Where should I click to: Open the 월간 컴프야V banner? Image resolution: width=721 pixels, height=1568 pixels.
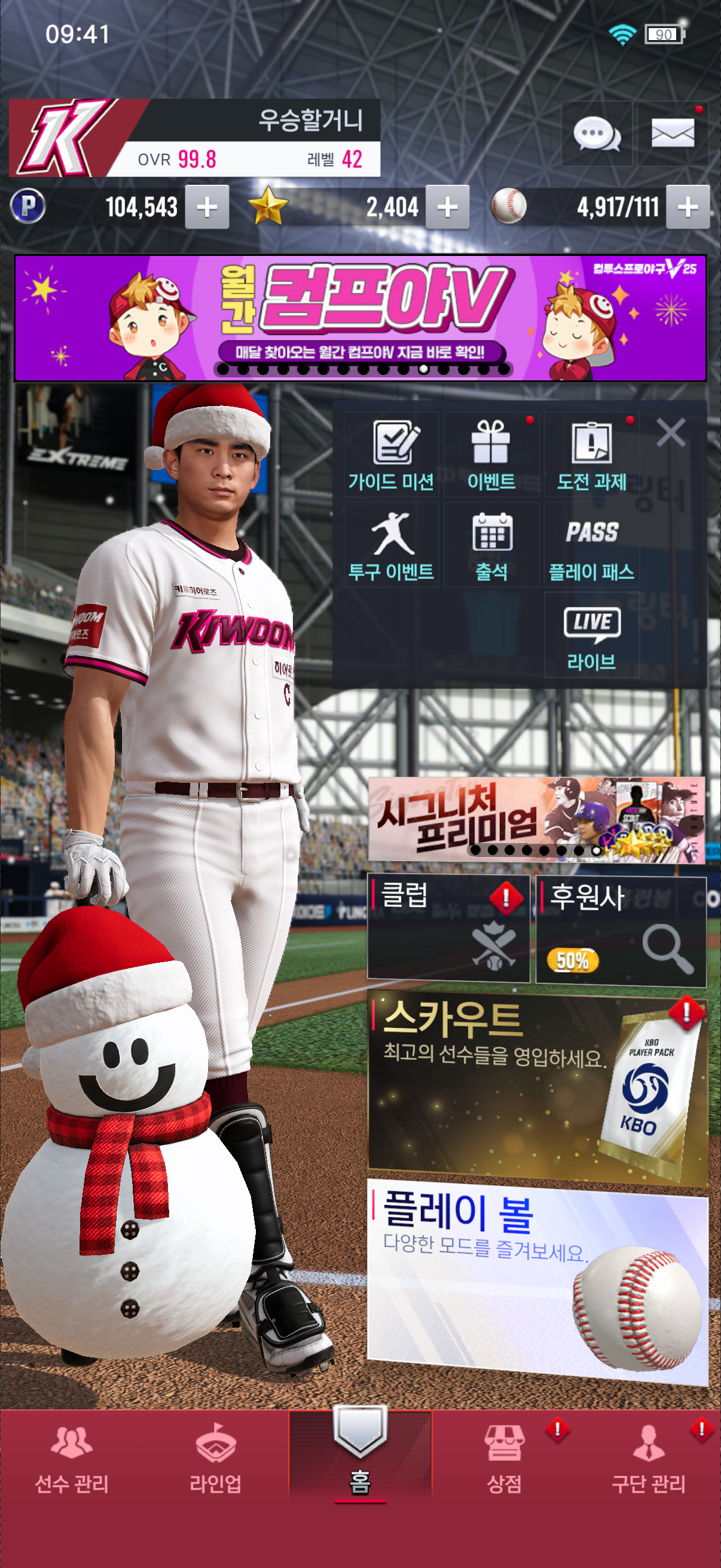[x=360, y=318]
